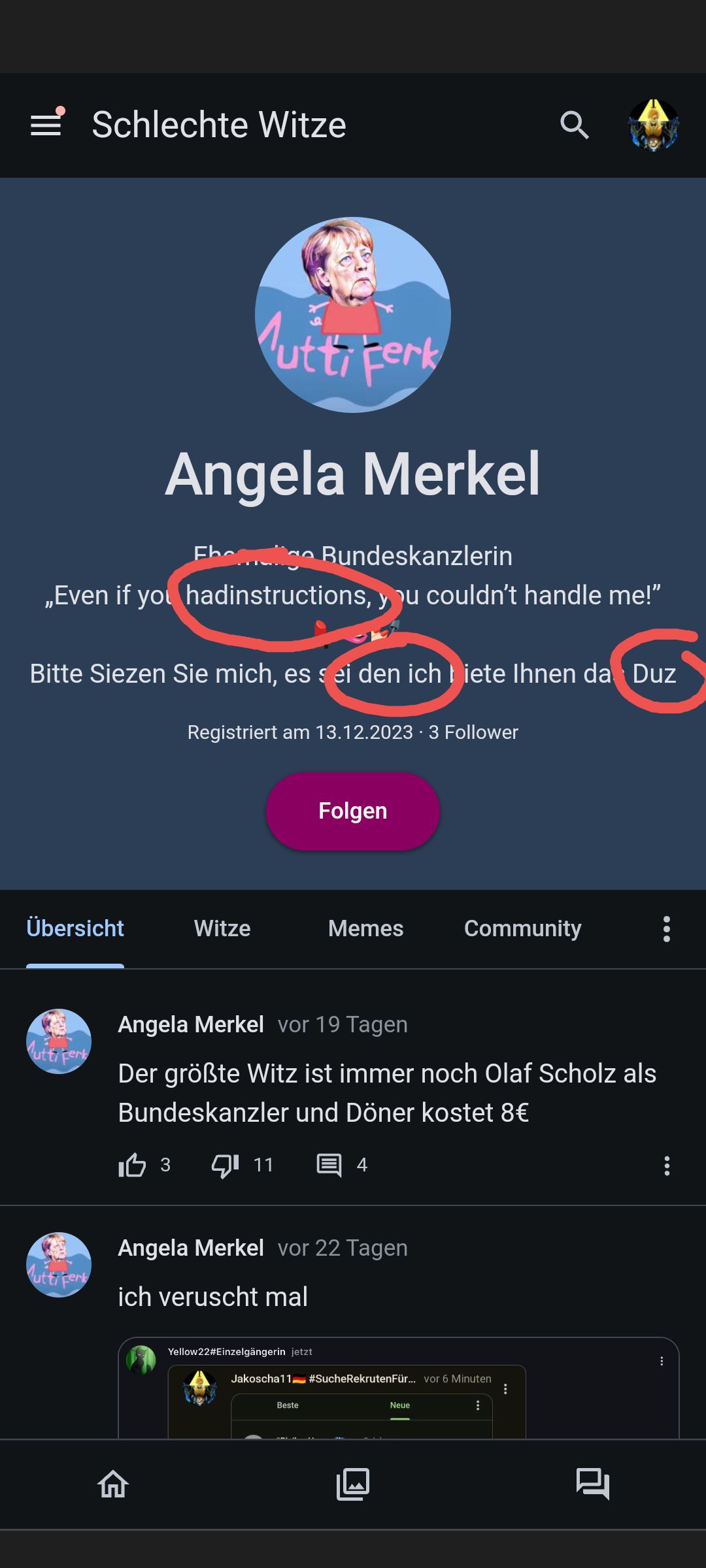706x1568 pixels.
Task: Enlarge Angela Merkel's large profile picture
Action: [x=353, y=315]
